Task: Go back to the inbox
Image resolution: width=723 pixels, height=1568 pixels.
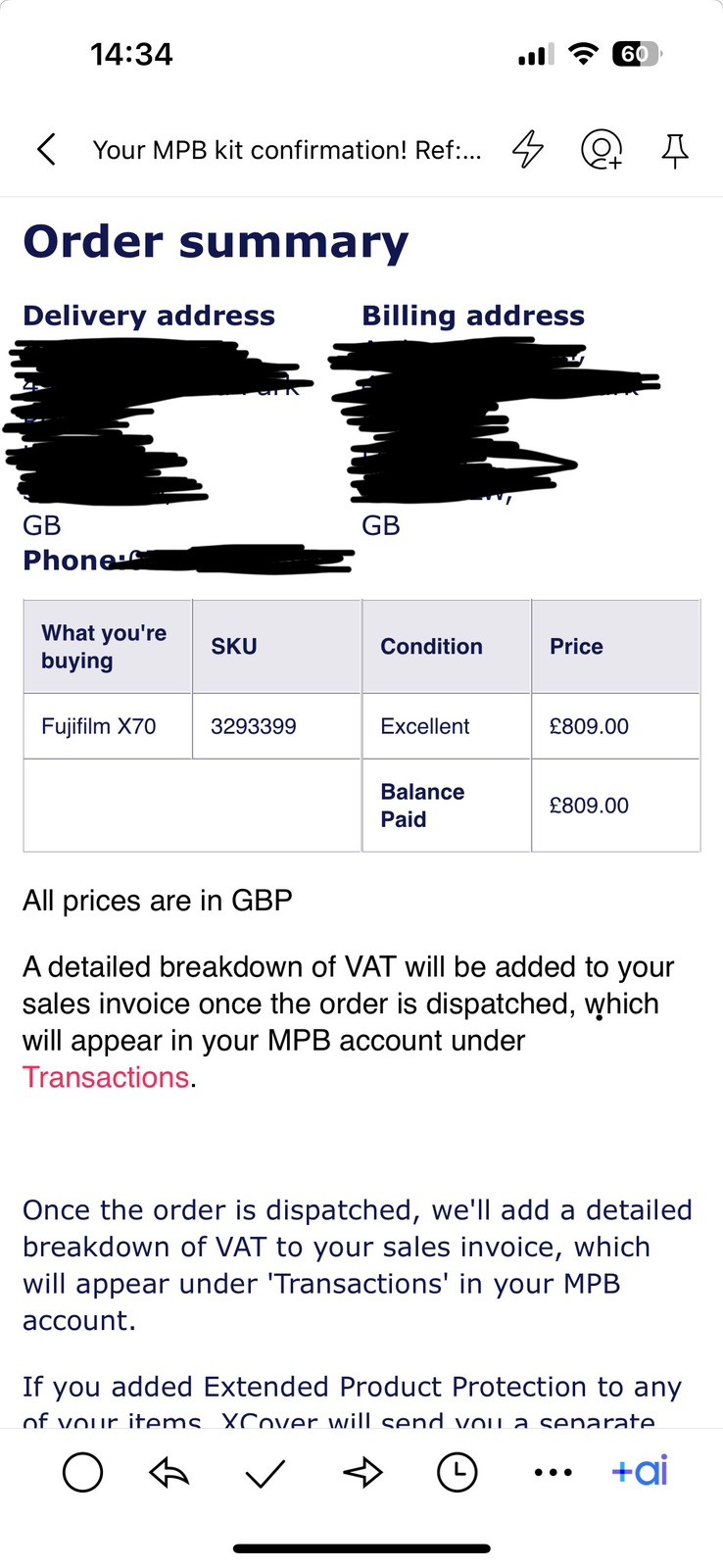Action: pyautogui.click(x=46, y=150)
